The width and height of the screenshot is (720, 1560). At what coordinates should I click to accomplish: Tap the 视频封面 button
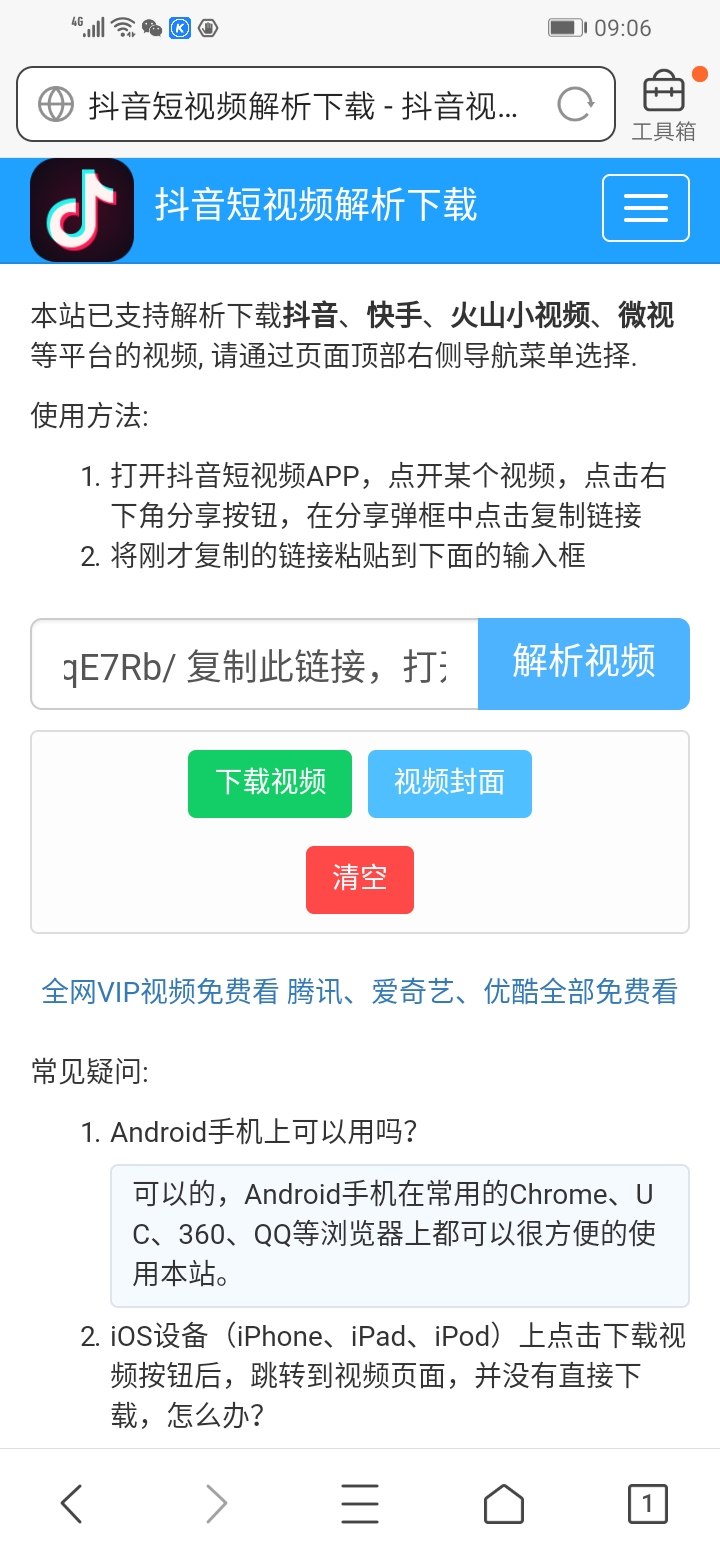tap(449, 784)
